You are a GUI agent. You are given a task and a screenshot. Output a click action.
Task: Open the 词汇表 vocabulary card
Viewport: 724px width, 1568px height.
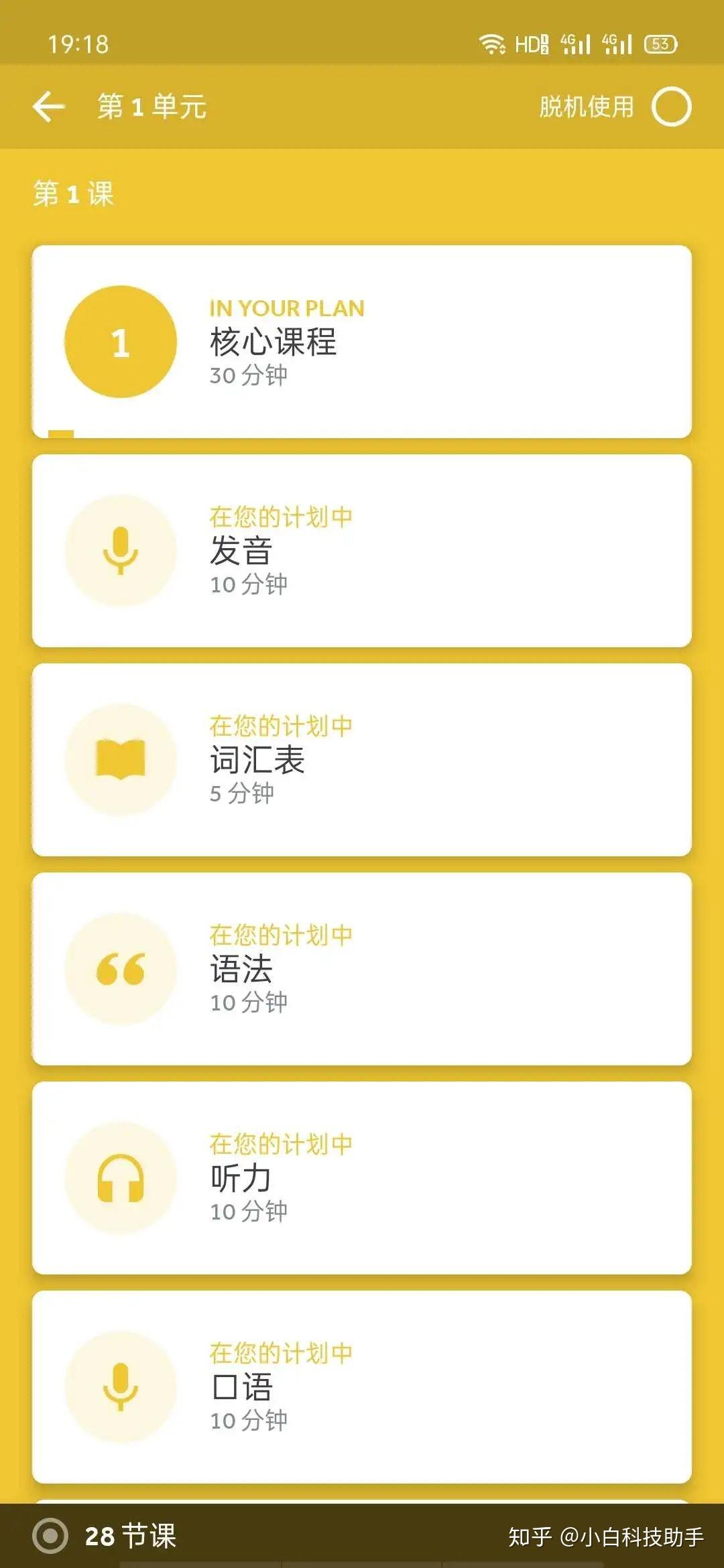pos(362,760)
